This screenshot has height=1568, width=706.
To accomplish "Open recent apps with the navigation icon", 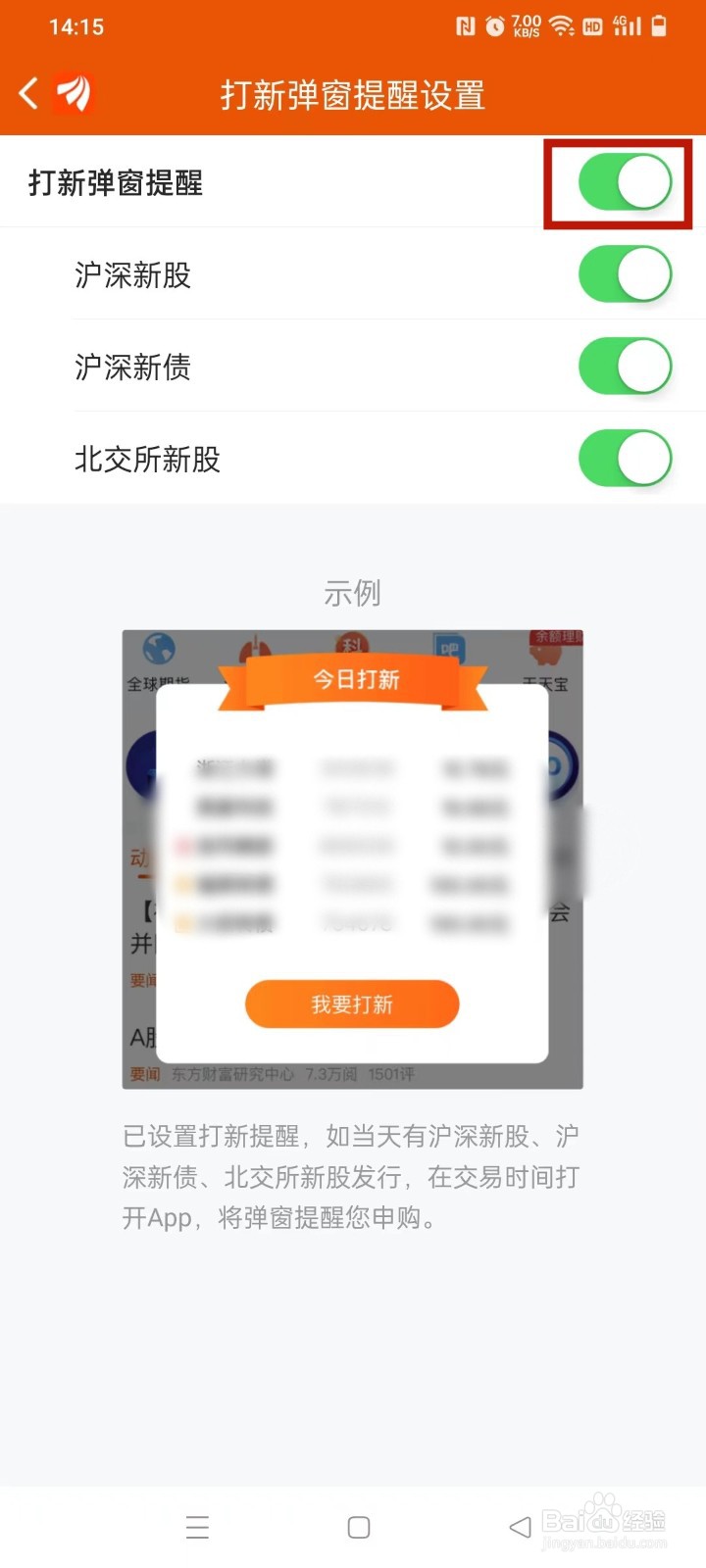I will (x=198, y=1527).
